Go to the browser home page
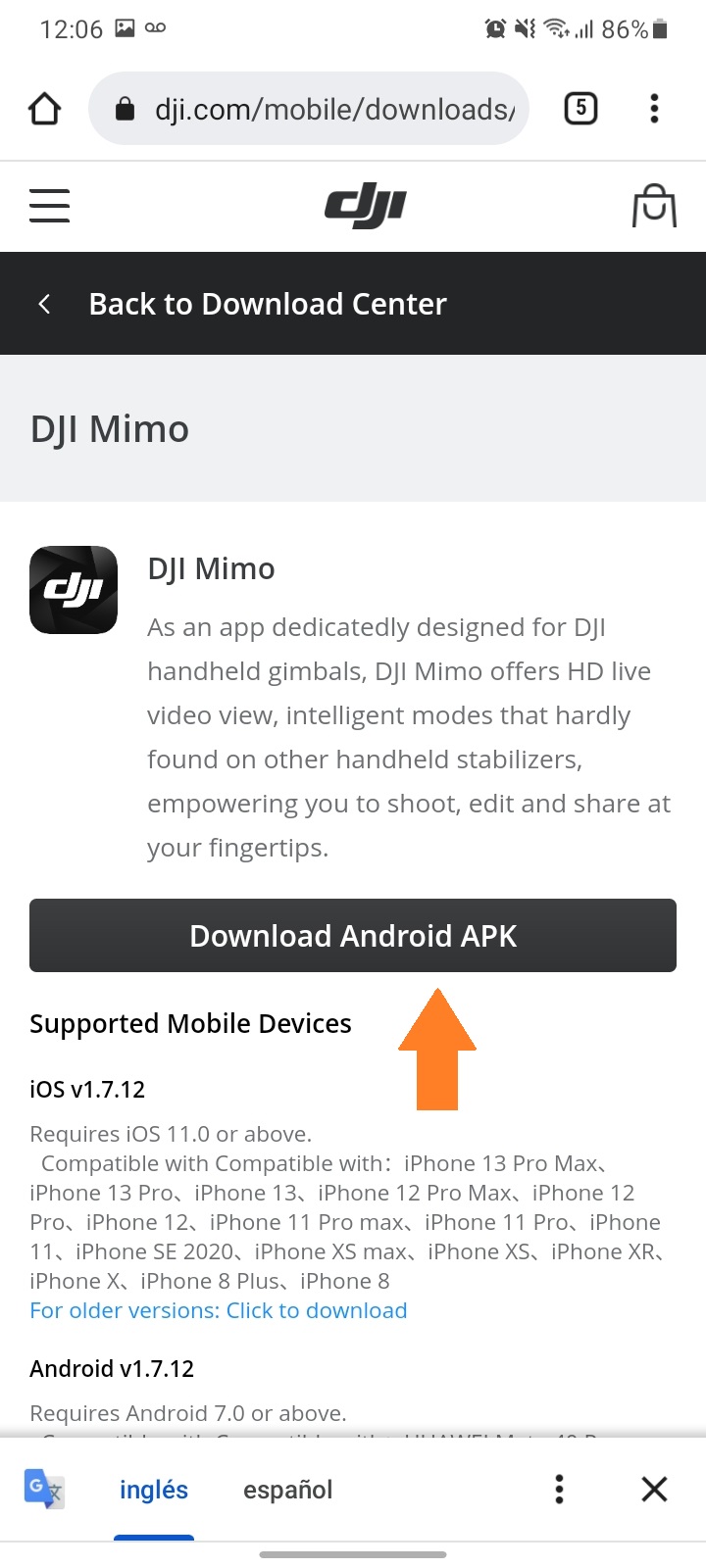The image size is (706, 1568). coord(45,109)
